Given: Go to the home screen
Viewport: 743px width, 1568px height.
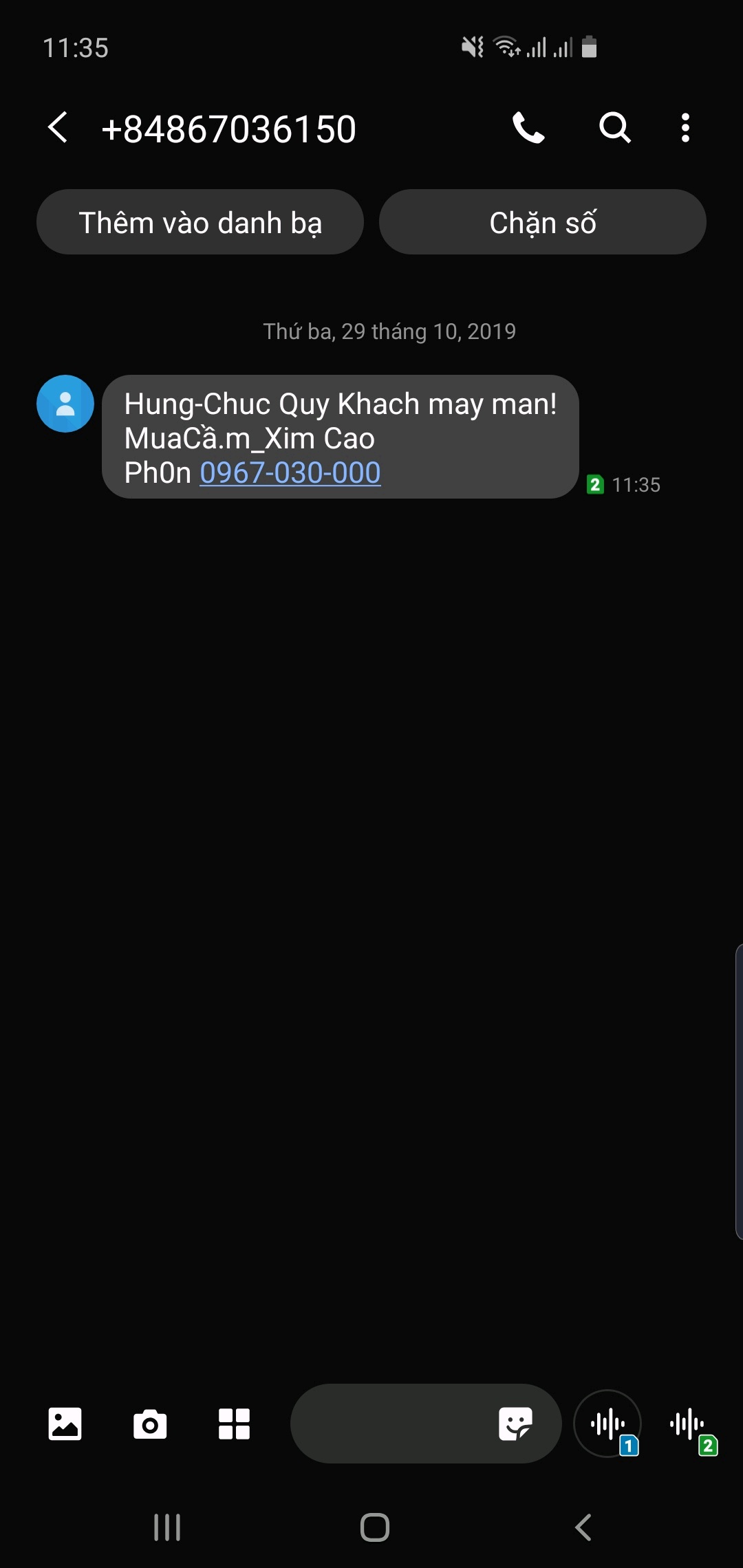Looking at the screenshot, I should (375, 1527).
